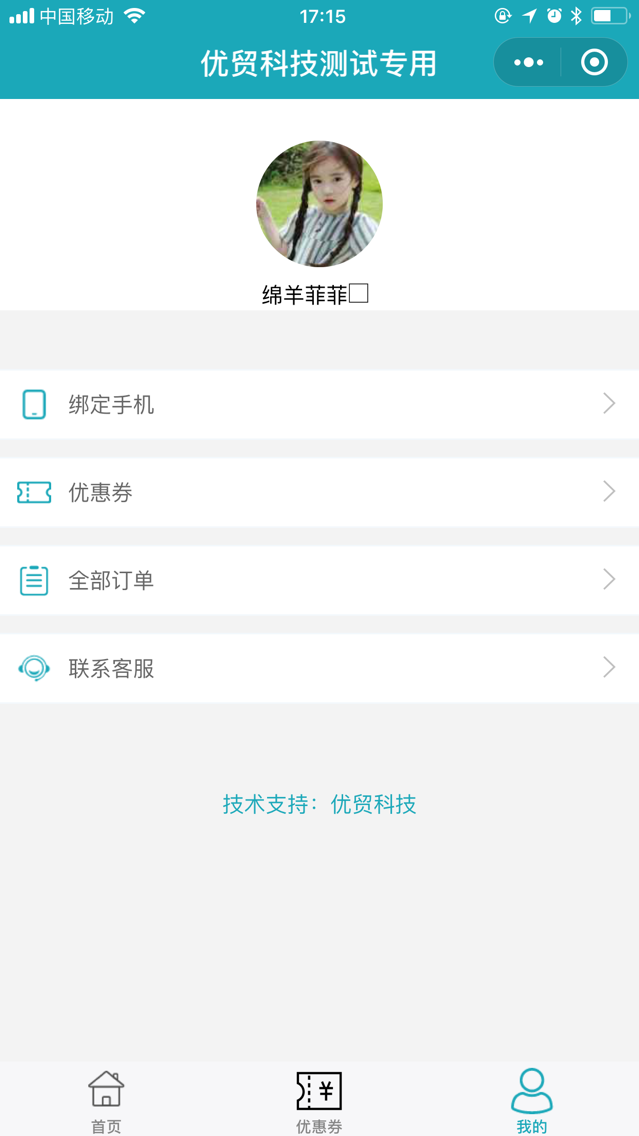Switch to the 优惠券 tab in bottom bar

[x=319, y=1099]
